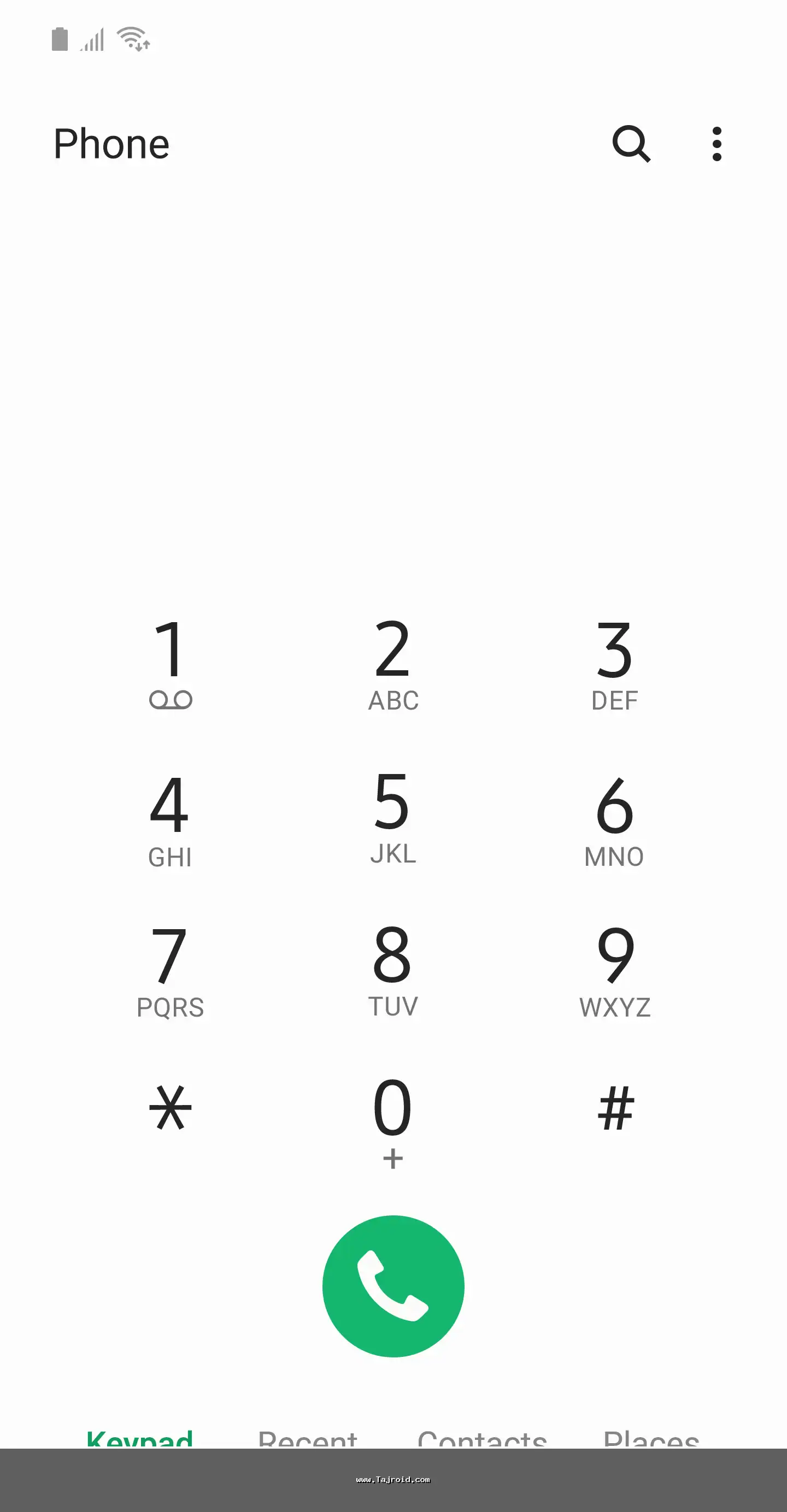Enter digit 3 DEF
The image size is (787, 1512).
[614, 664]
